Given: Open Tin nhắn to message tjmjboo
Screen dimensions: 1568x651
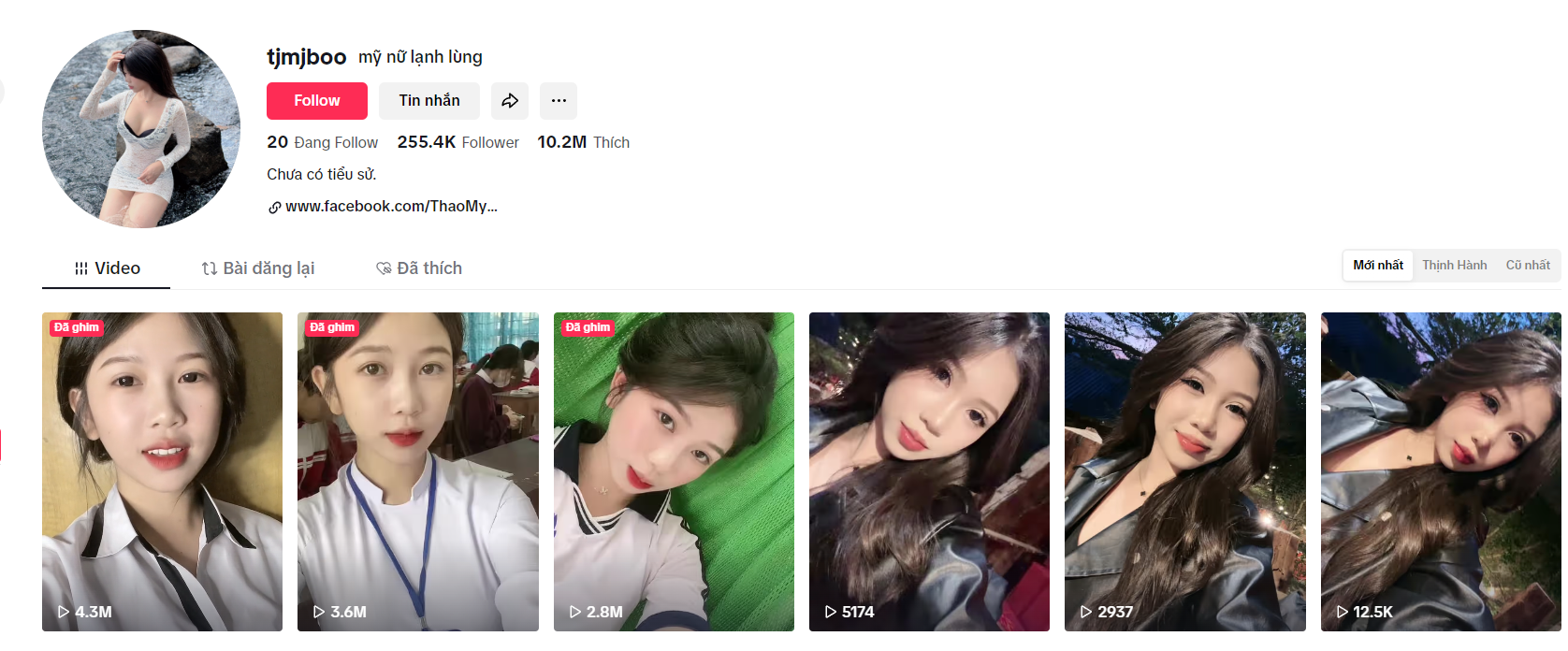Looking at the screenshot, I should pyautogui.click(x=428, y=101).
